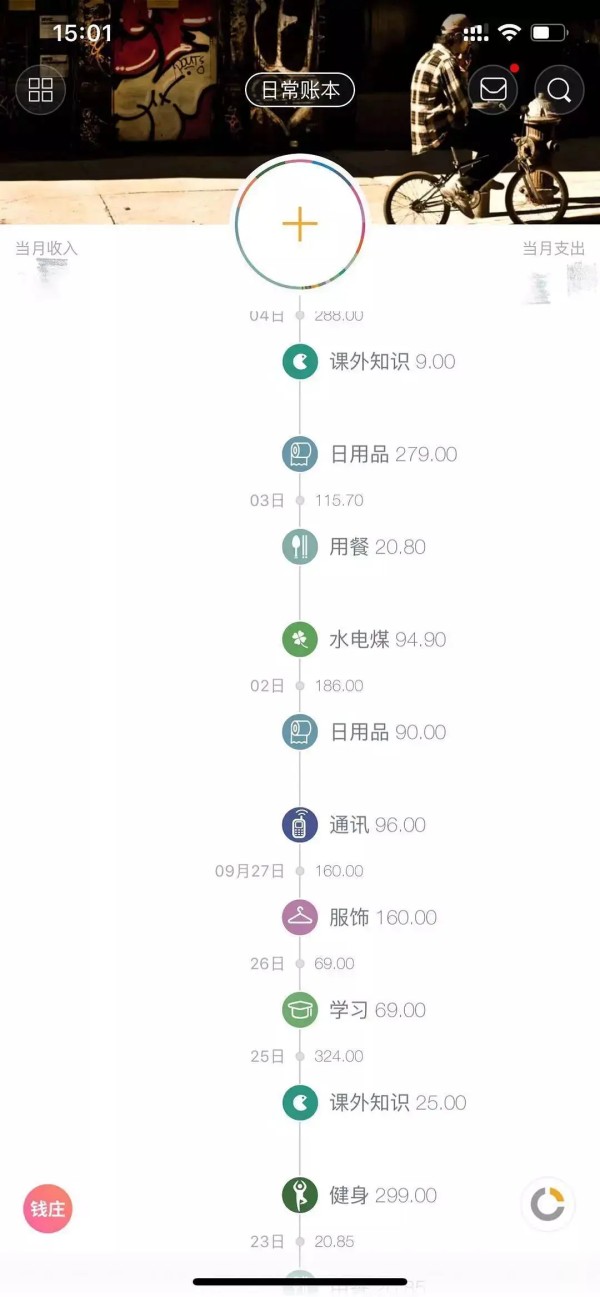The image size is (600, 1297).
Task: Open the statistics ring chart button
Action: pyautogui.click(x=548, y=1204)
